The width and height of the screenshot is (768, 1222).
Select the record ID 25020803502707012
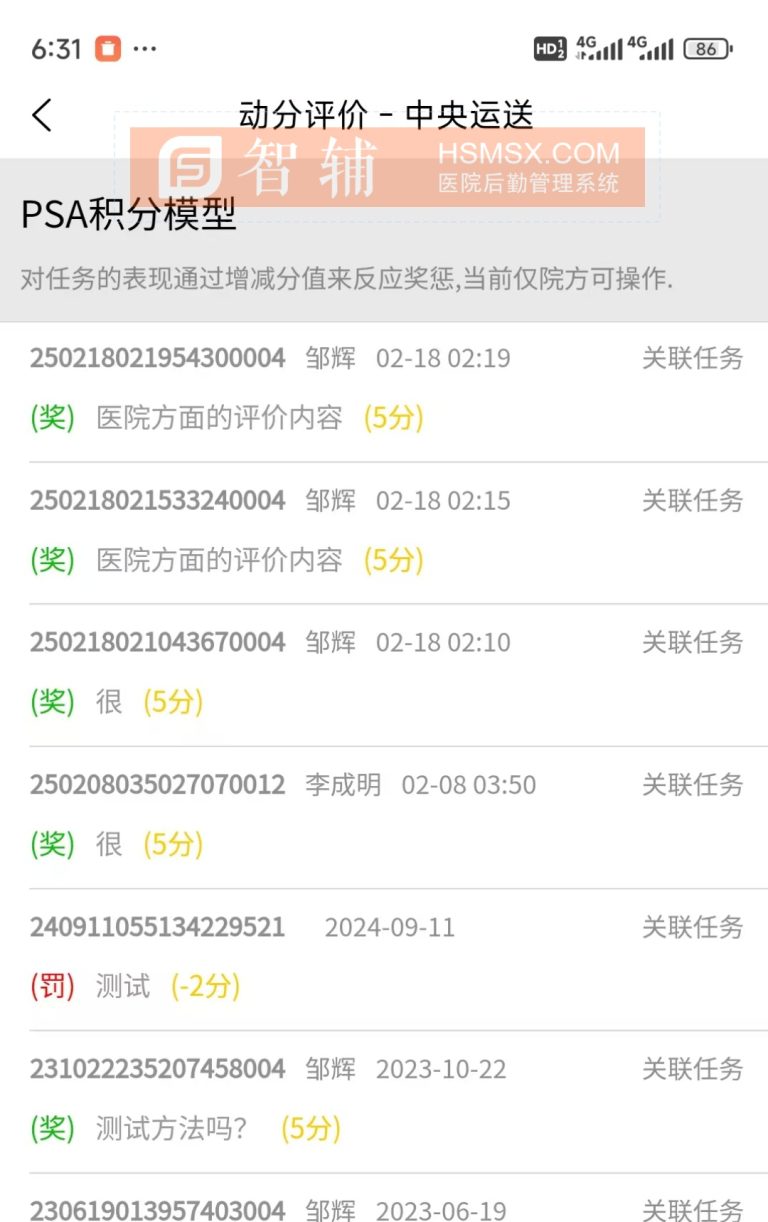pyautogui.click(x=155, y=785)
